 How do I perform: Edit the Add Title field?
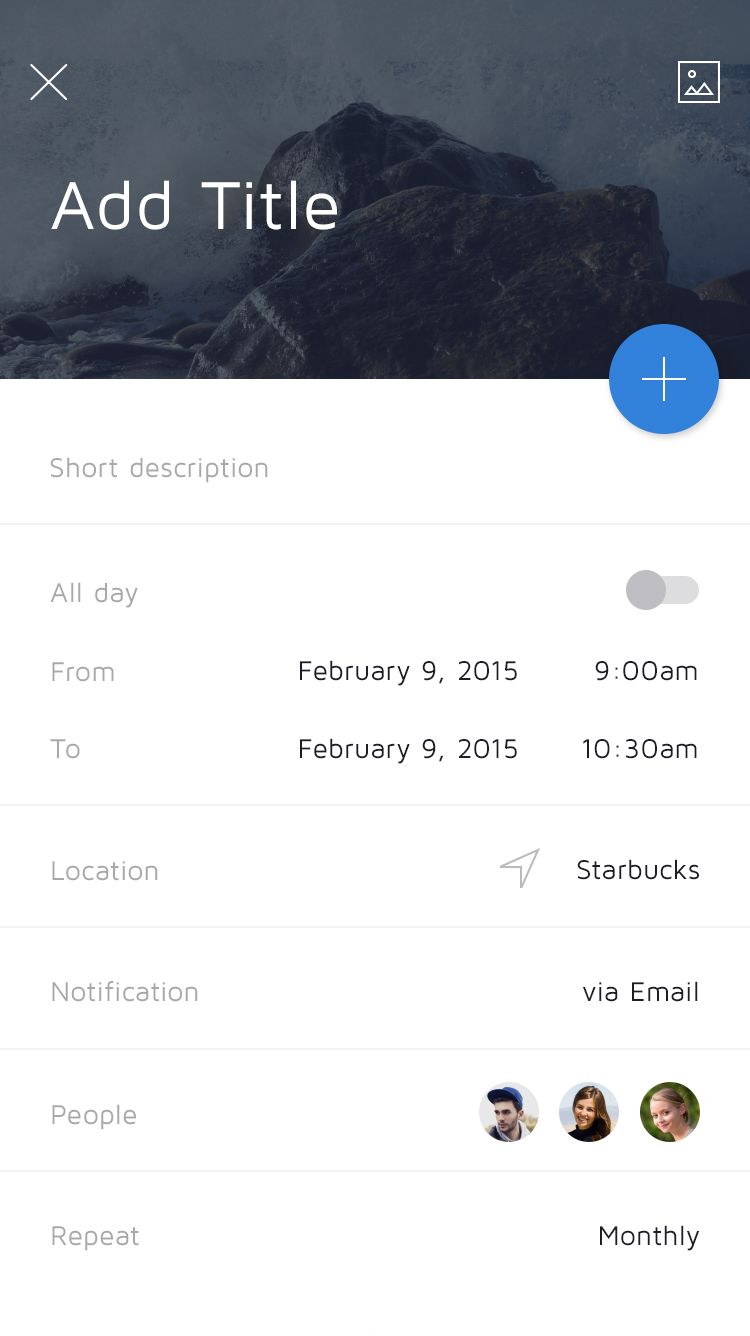pyautogui.click(x=196, y=206)
